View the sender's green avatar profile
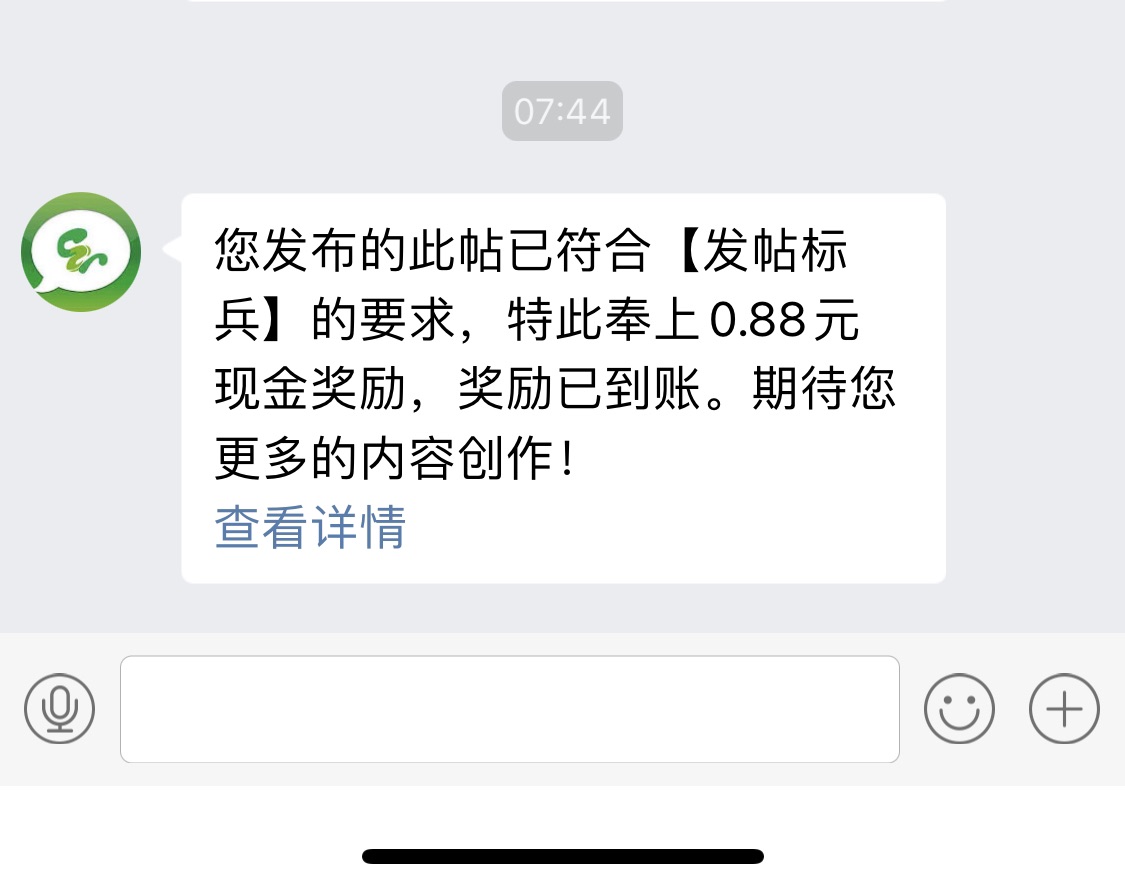 point(81,252)
